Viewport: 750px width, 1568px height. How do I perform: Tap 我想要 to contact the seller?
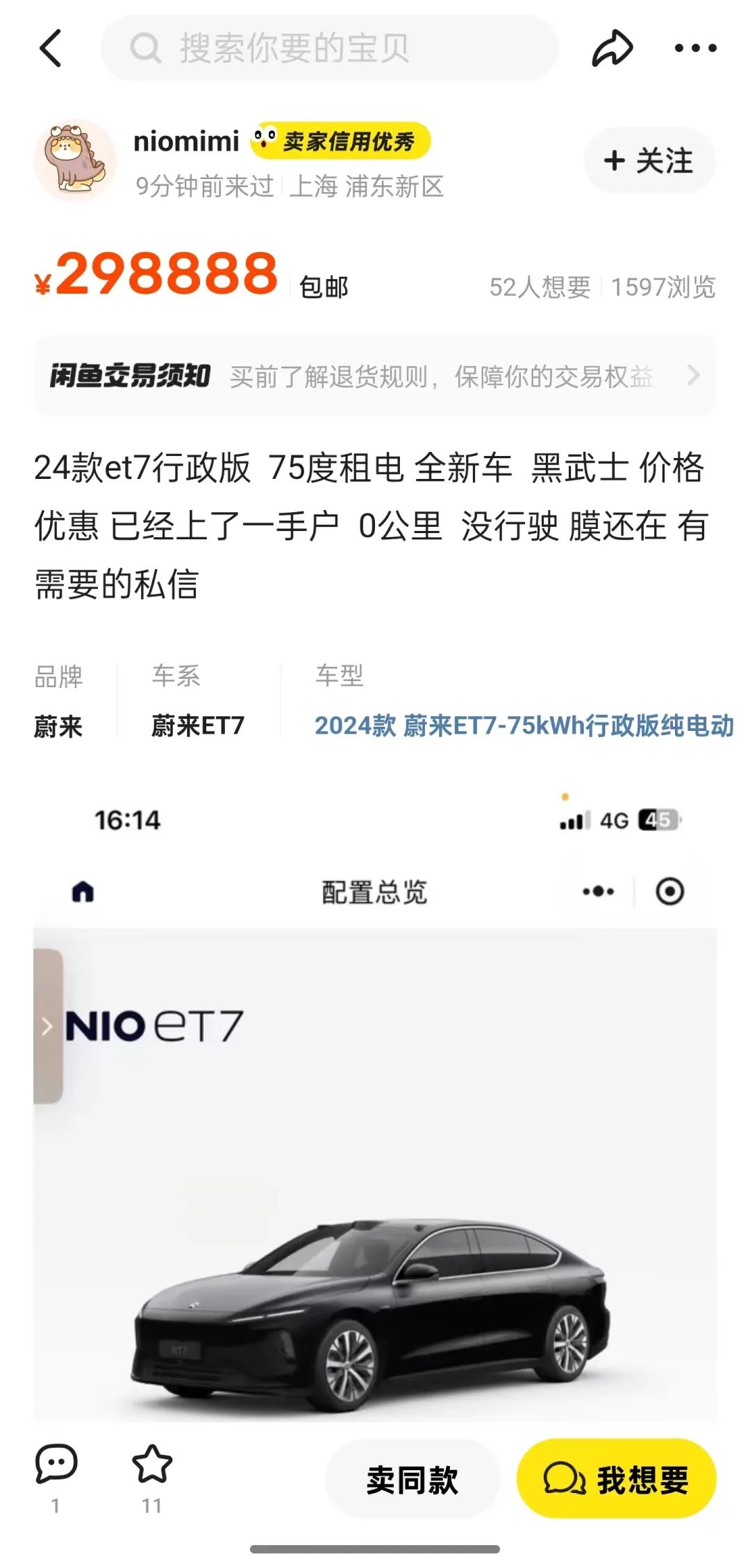coord(616,1479)
